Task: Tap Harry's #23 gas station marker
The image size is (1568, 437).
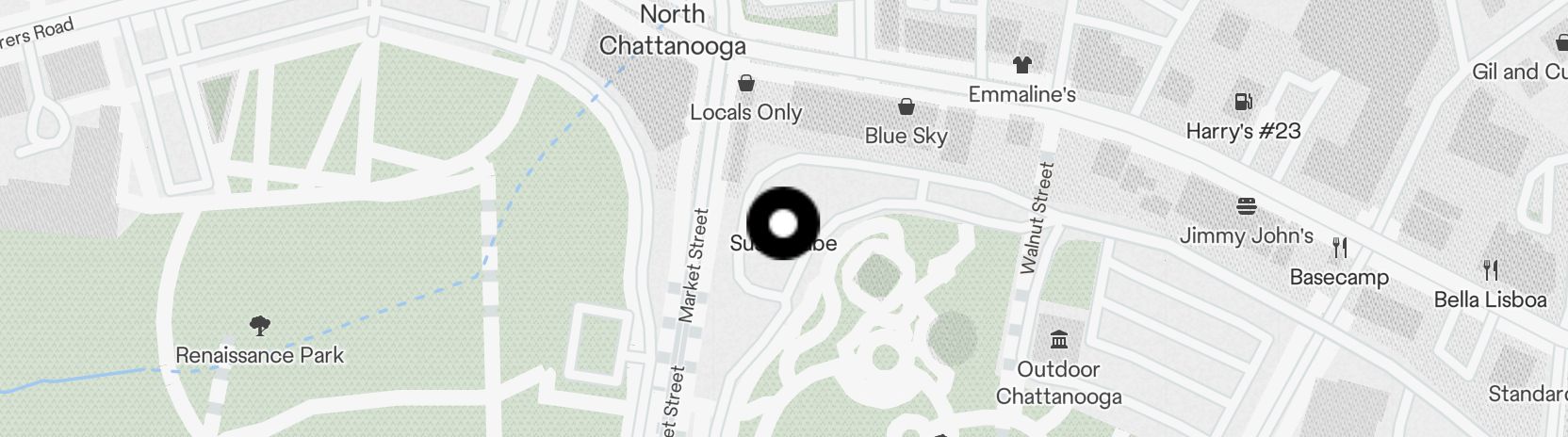Action: click(x=1243, y=102)
